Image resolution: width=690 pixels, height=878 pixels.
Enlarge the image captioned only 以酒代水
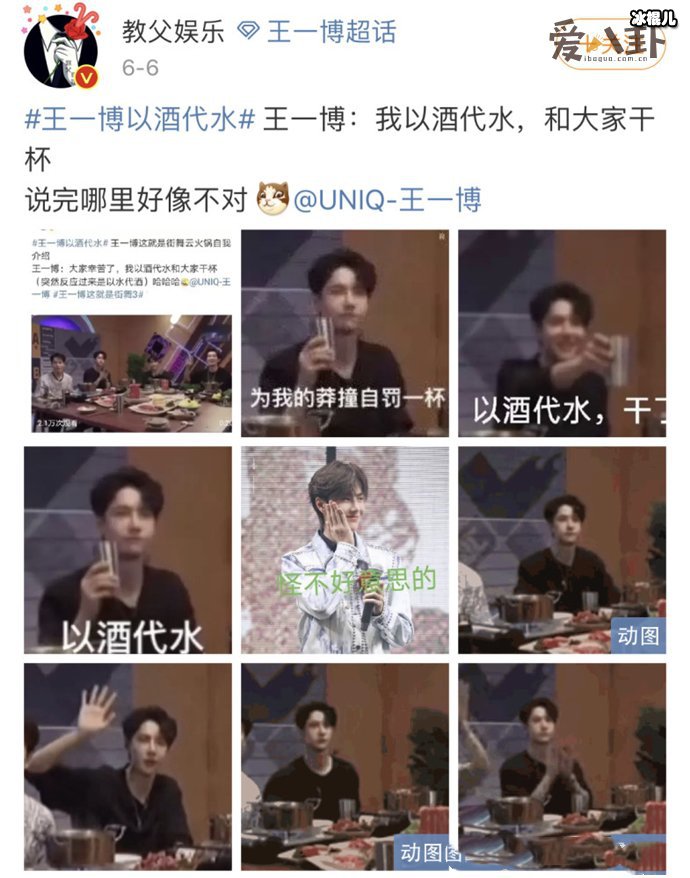click(128, 550)
